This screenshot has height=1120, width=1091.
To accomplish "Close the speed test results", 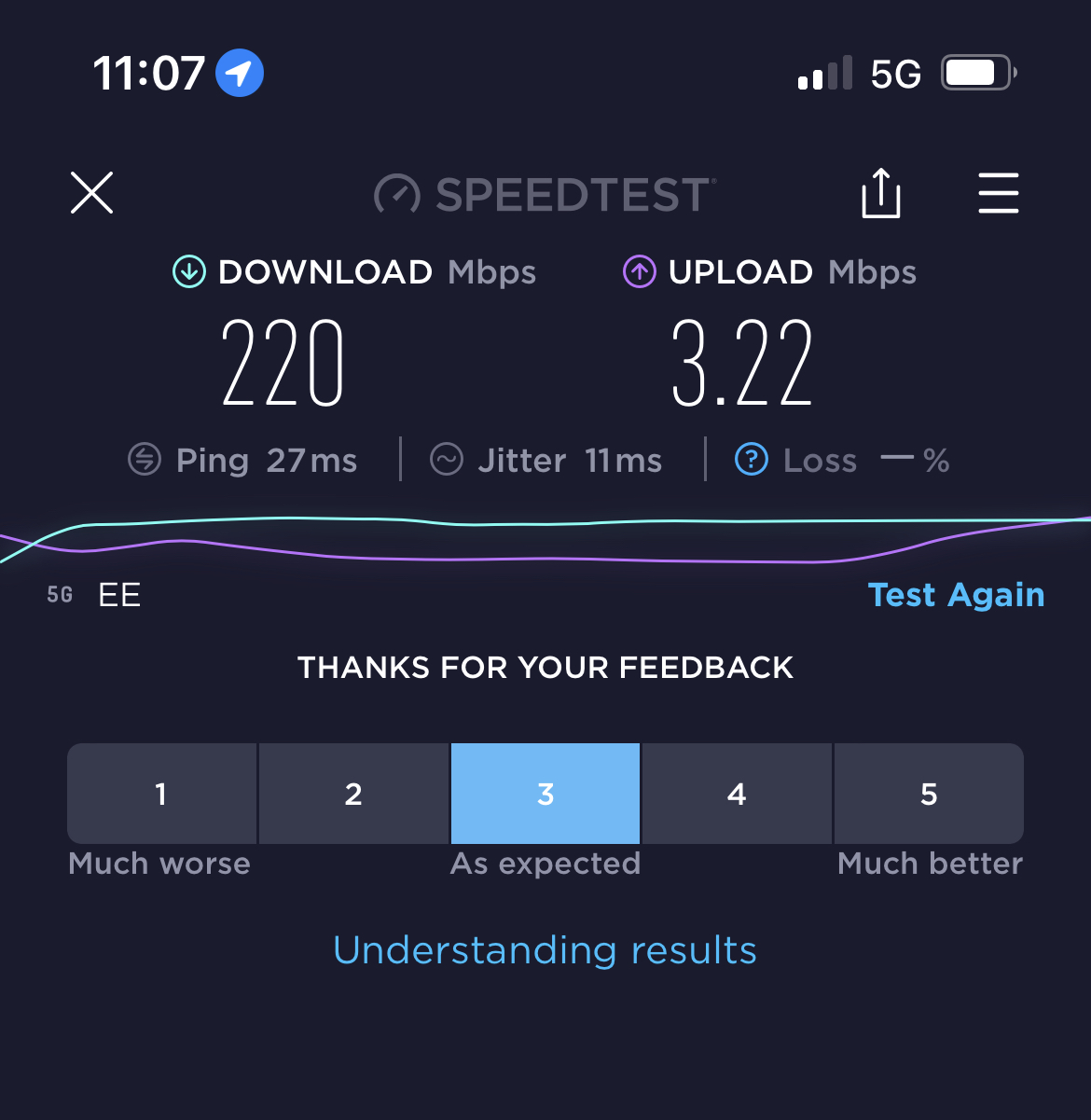I will [x=91, y=193].
